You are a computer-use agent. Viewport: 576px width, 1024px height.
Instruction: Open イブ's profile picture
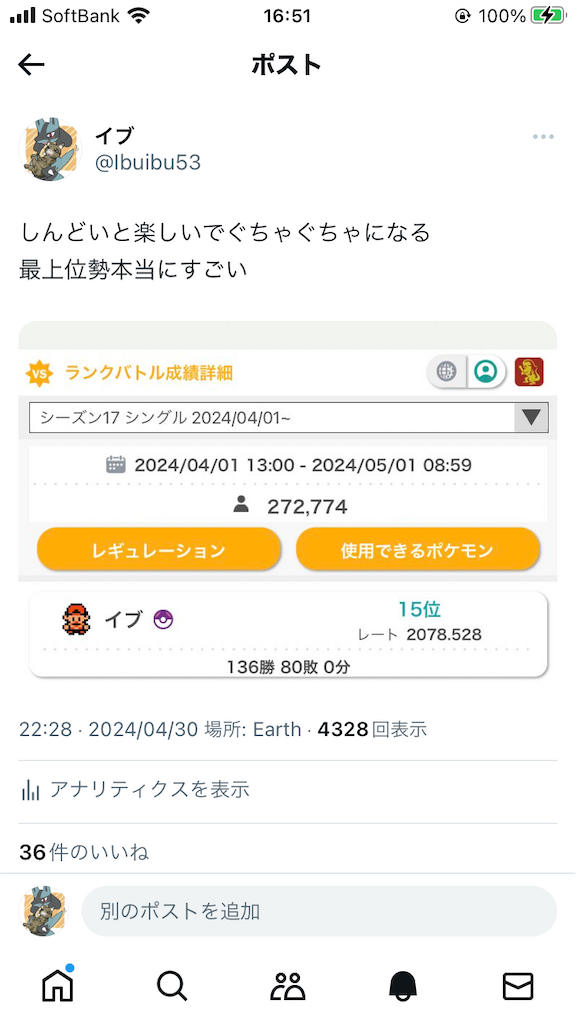pos(48,150)
